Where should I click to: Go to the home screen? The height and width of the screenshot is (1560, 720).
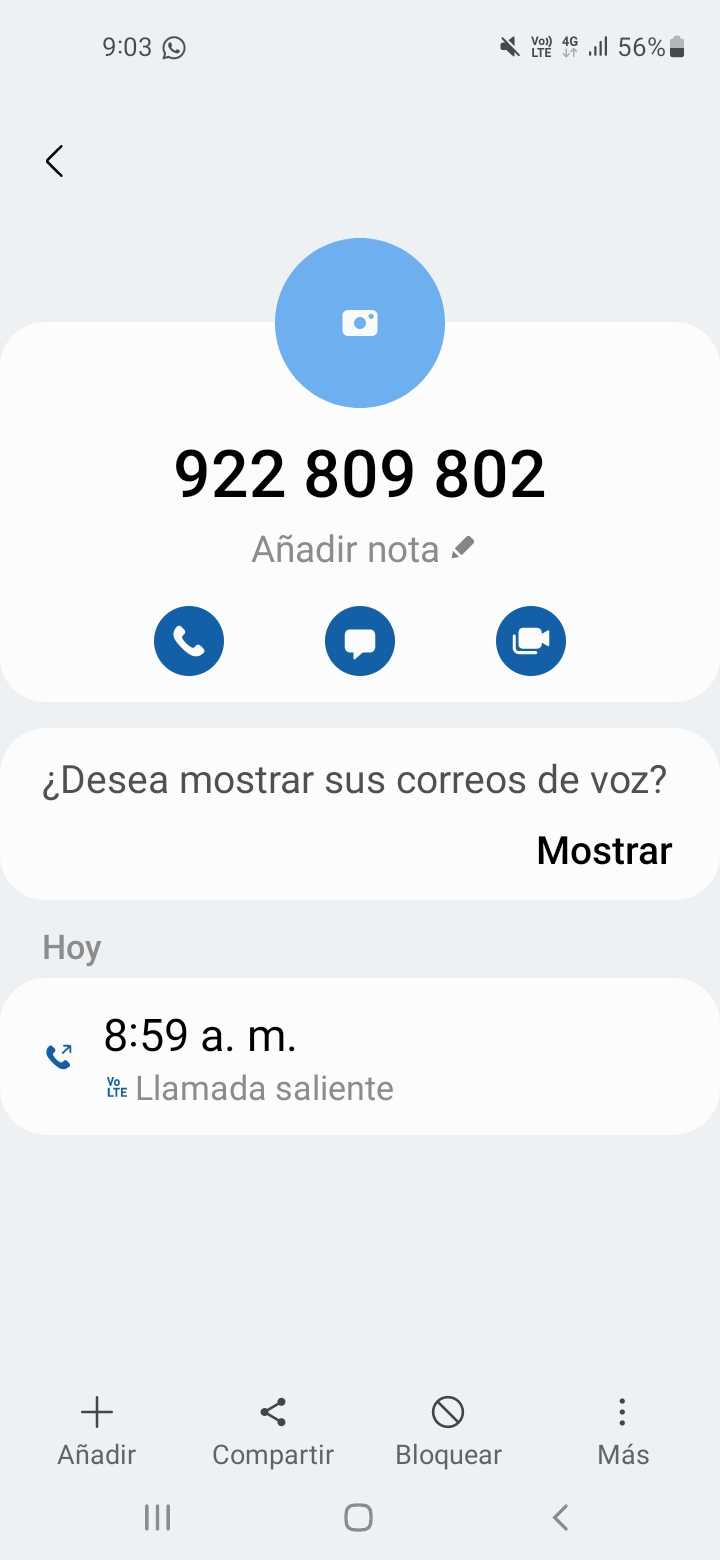pyautogui.click(x=359, y=1517)
